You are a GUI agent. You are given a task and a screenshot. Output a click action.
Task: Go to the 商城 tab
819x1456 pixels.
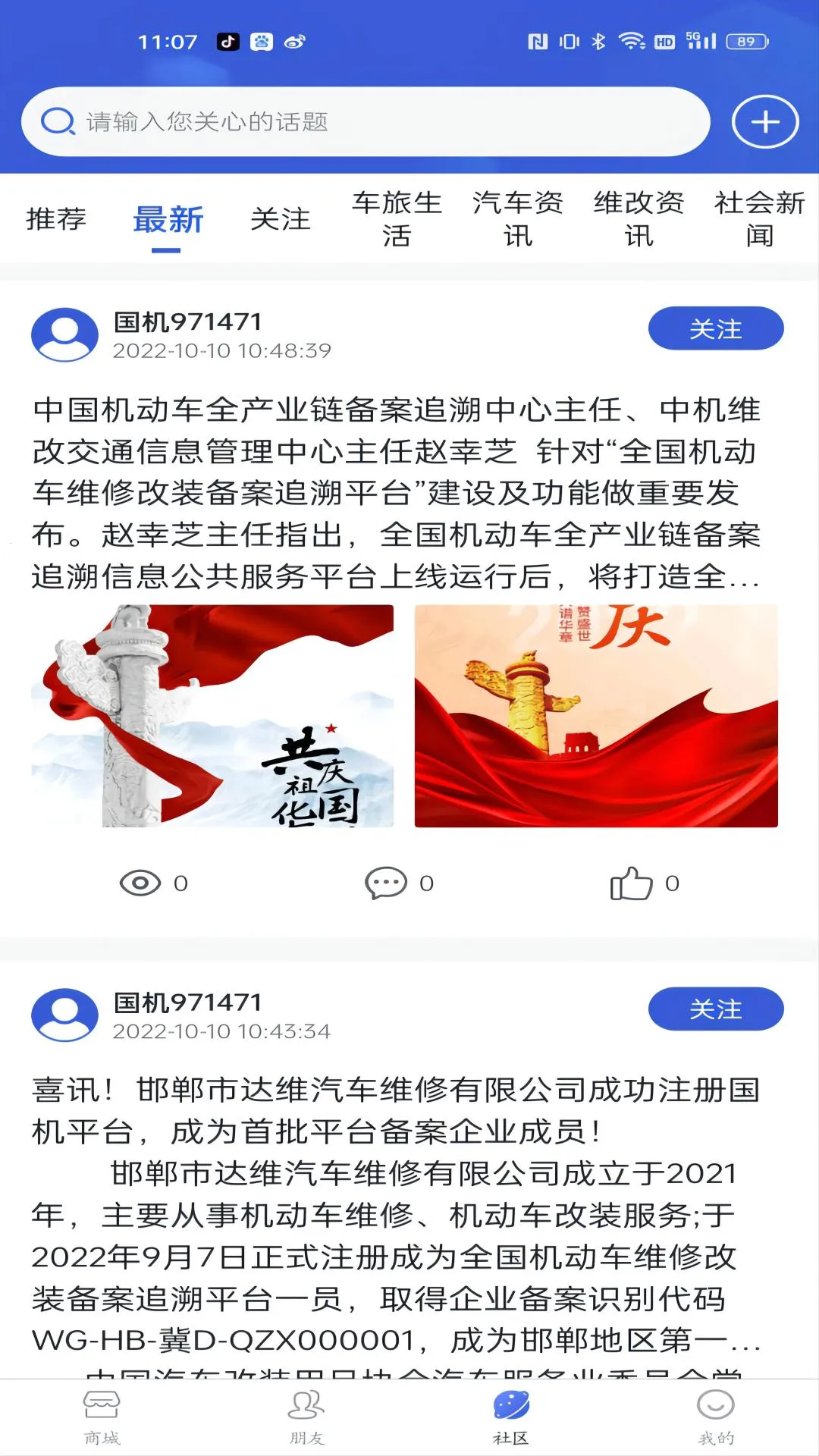tap(102, 1417)
